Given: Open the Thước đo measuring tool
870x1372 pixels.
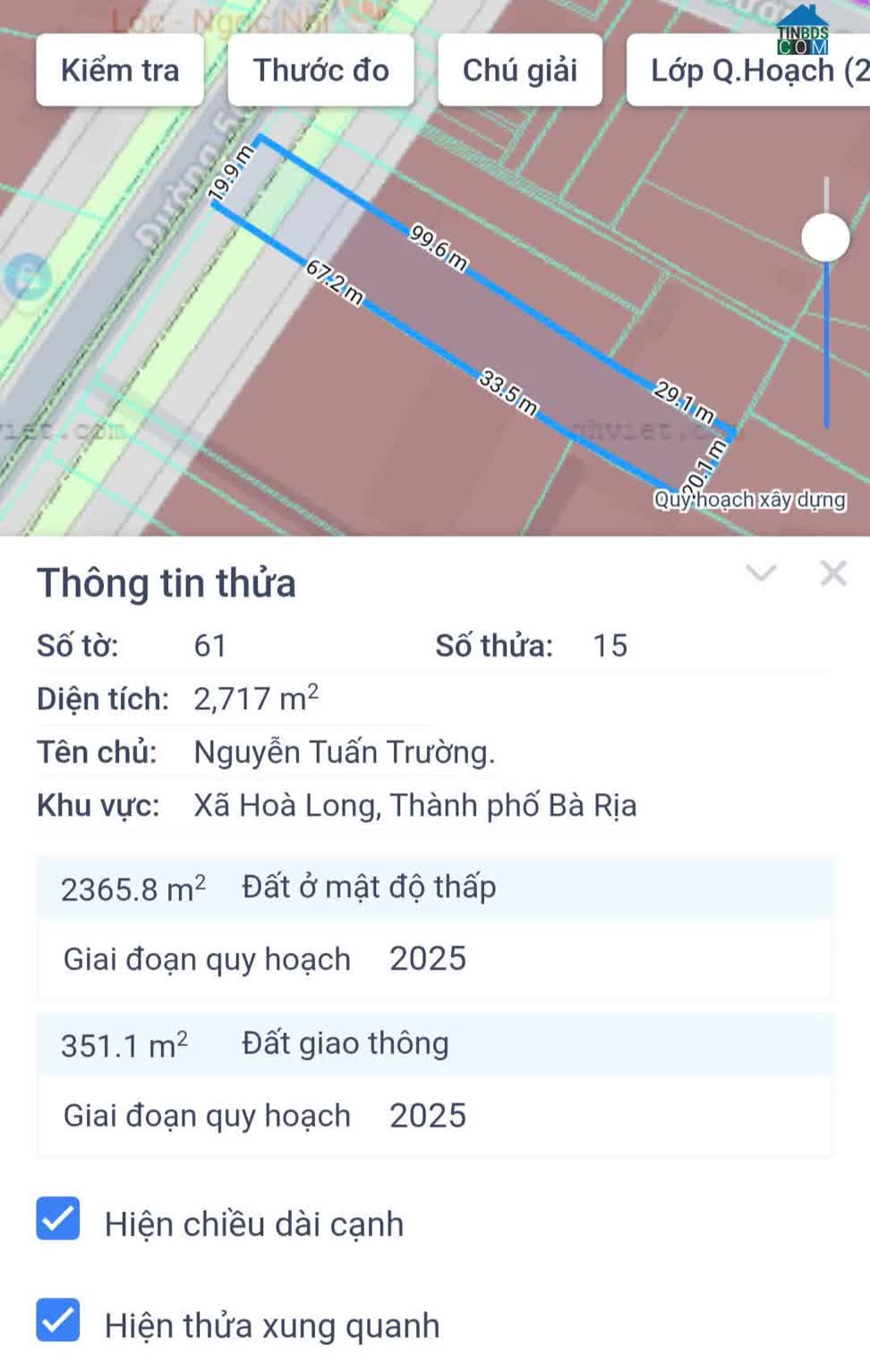Looking at the screenshot, I should [x=320, y=71].
